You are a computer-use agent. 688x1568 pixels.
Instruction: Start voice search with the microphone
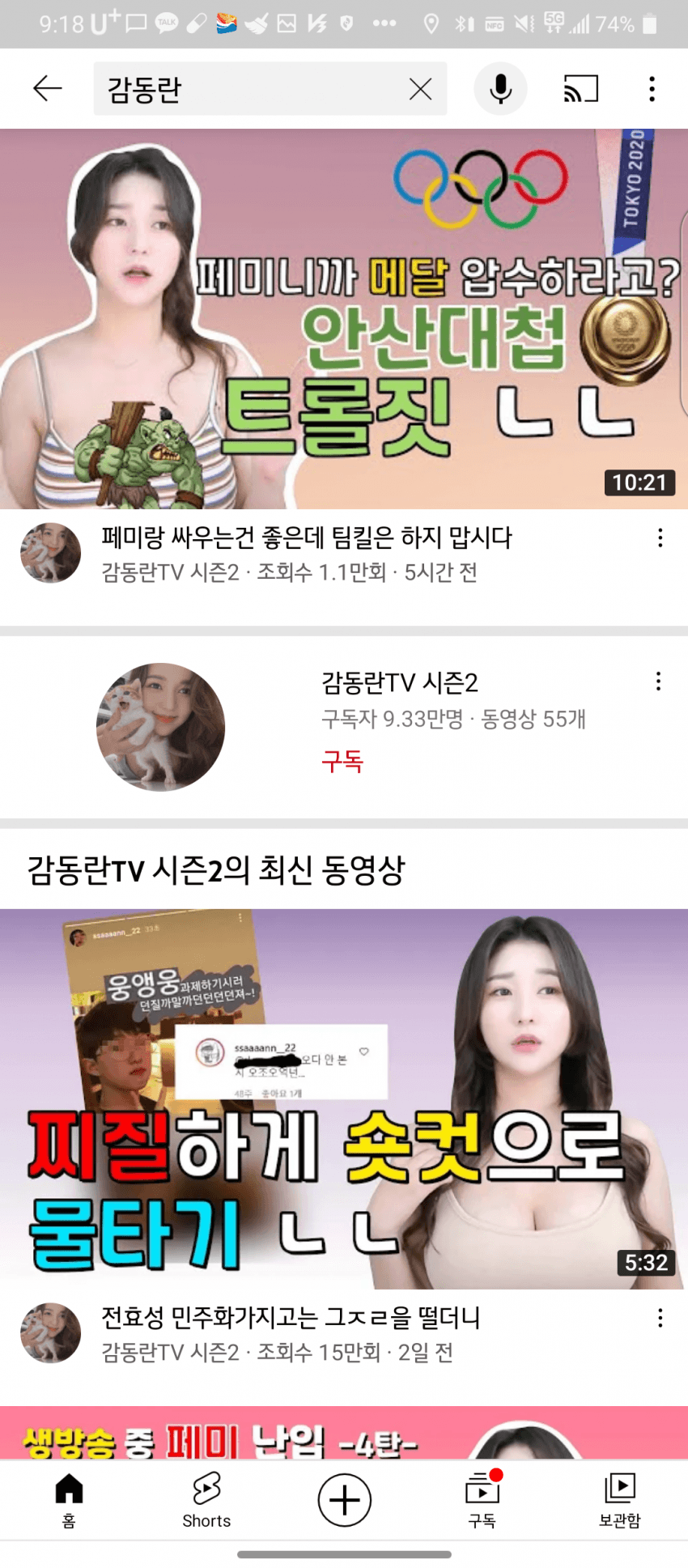click(x=500, y=88)
